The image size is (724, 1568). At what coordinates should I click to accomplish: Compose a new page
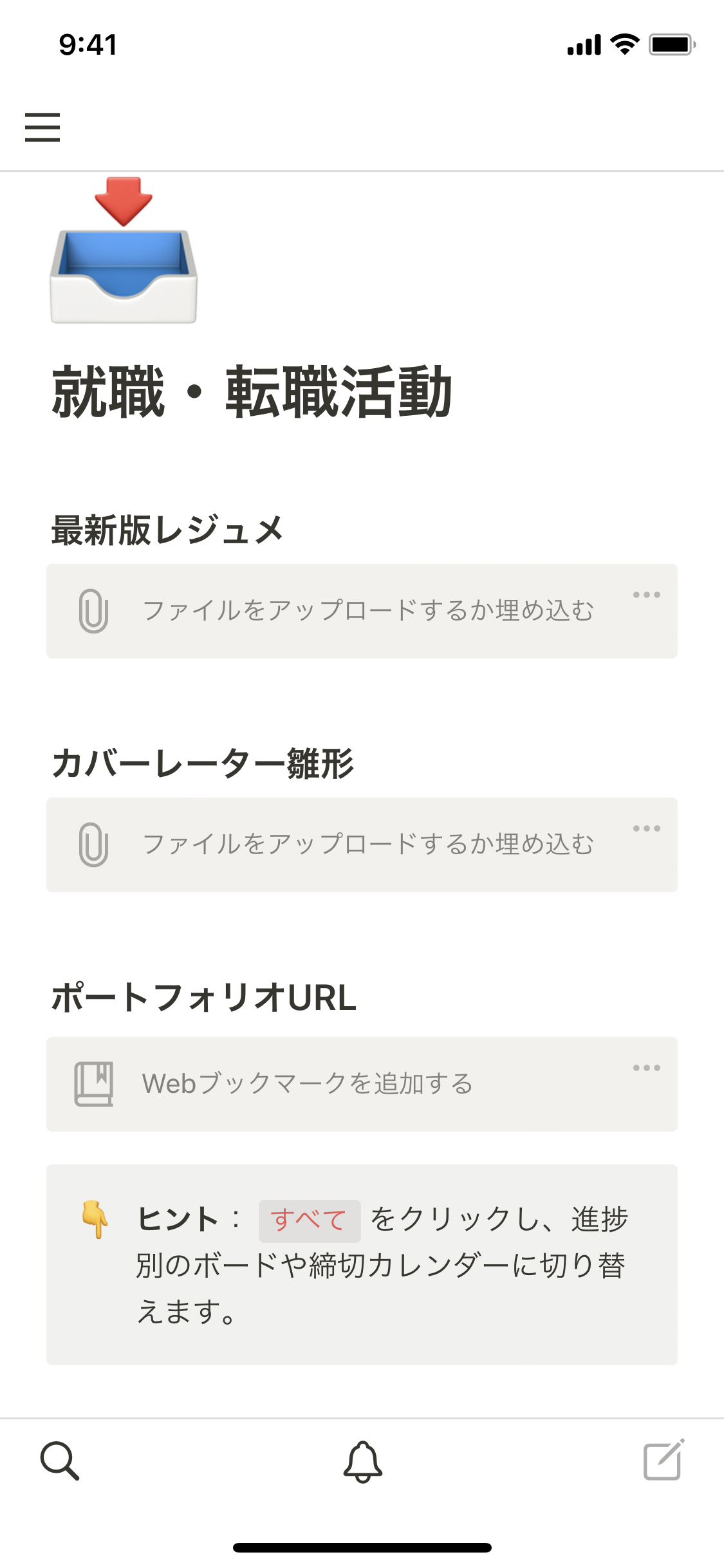coord(664,1461)
